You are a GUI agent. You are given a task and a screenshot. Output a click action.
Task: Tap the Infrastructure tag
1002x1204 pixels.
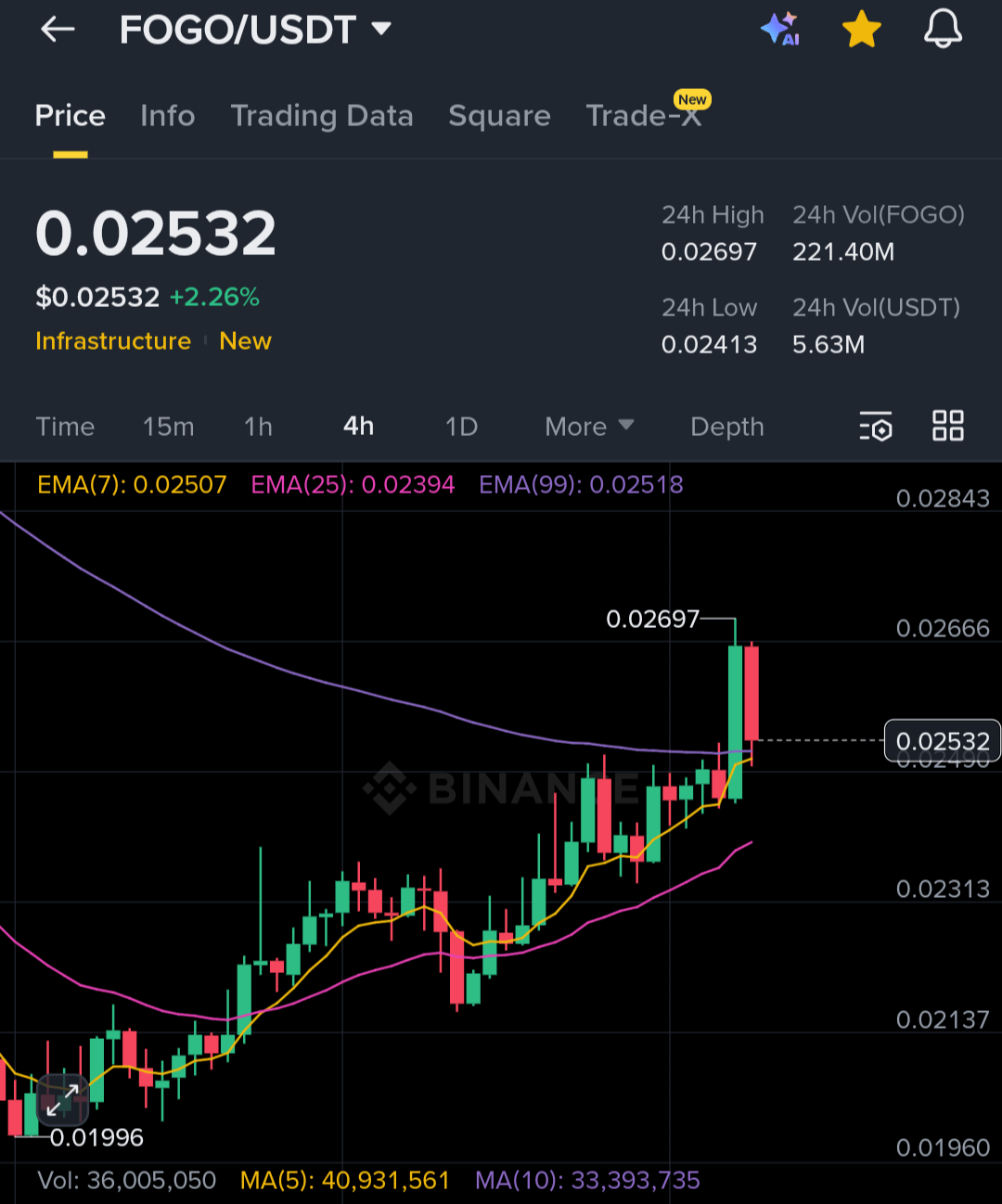pyautogui.click(x=113, y=341)
